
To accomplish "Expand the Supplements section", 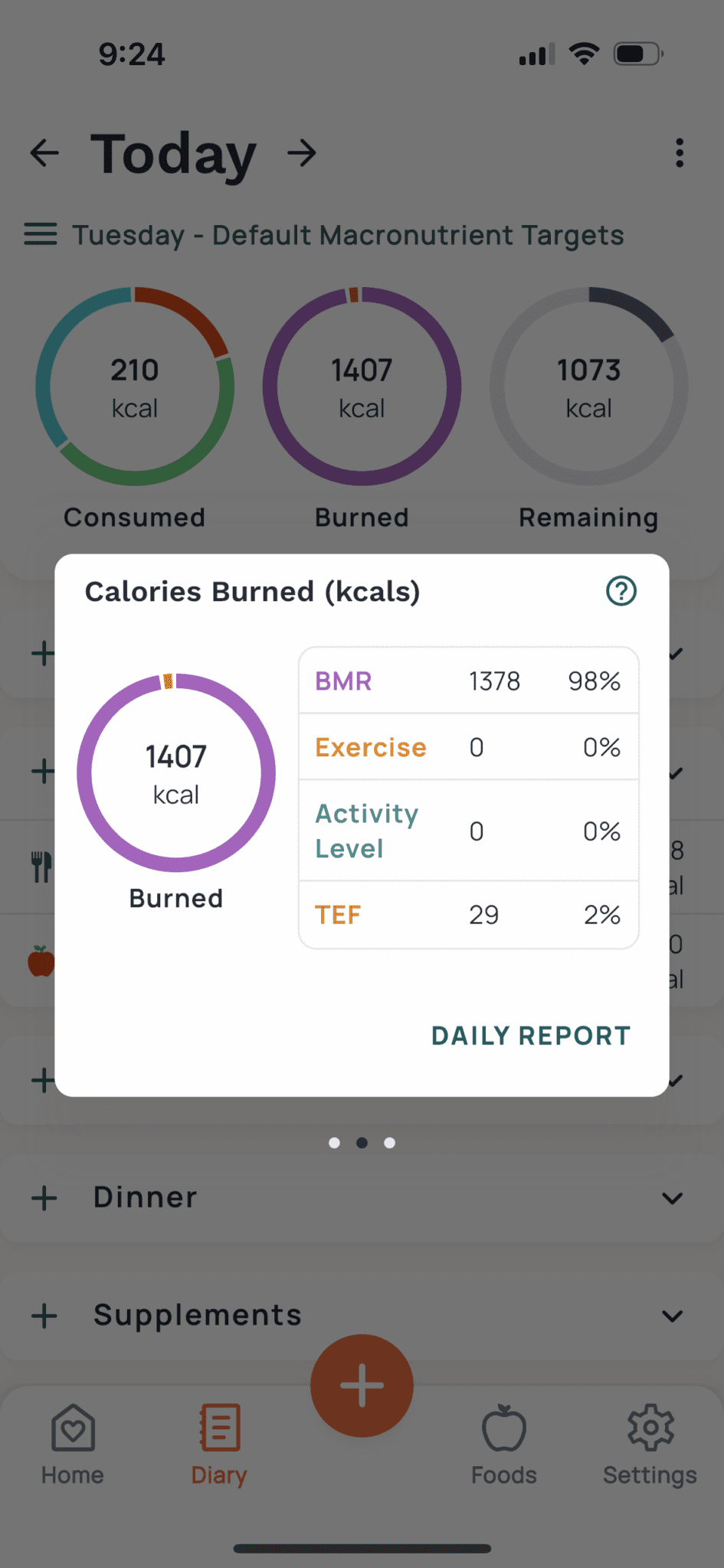I will [x=672, y=1316].
